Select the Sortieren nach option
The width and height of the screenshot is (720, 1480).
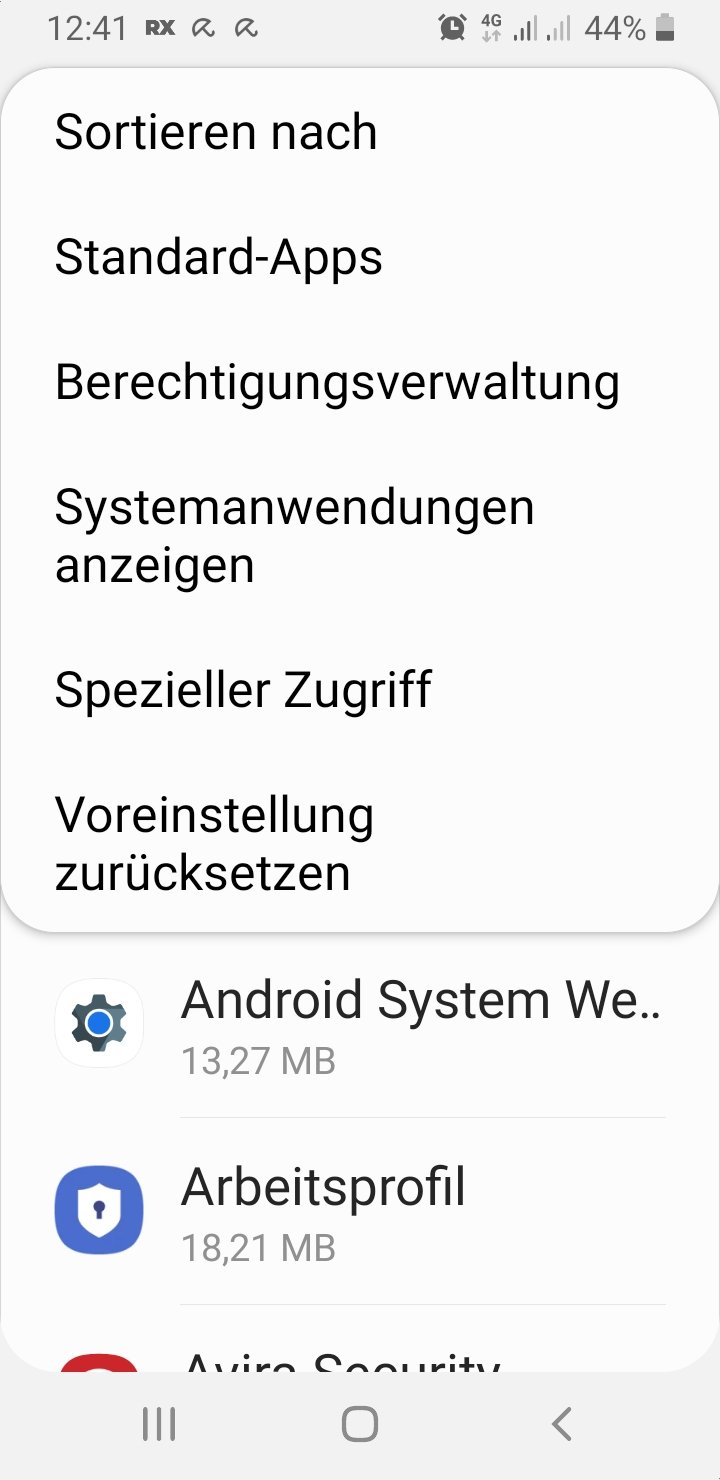coord(359,133)
